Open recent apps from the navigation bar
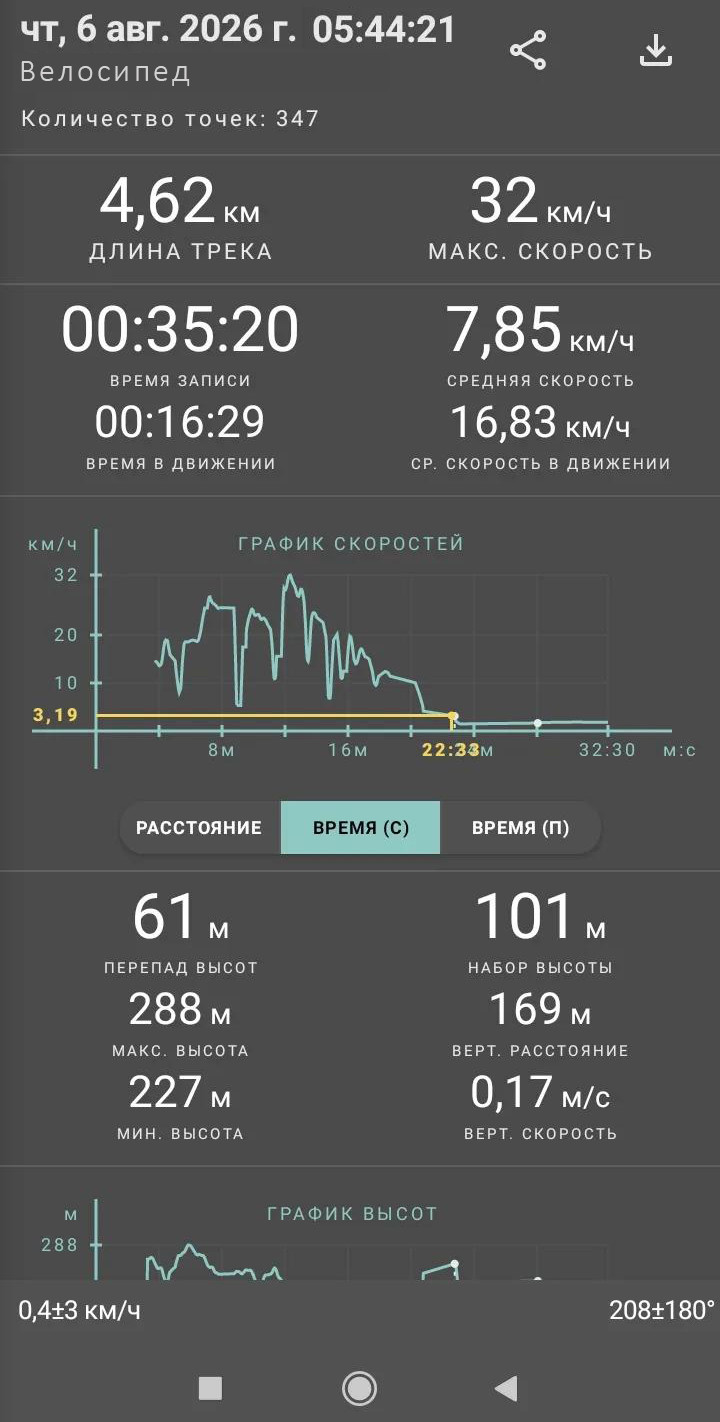 210,1387
